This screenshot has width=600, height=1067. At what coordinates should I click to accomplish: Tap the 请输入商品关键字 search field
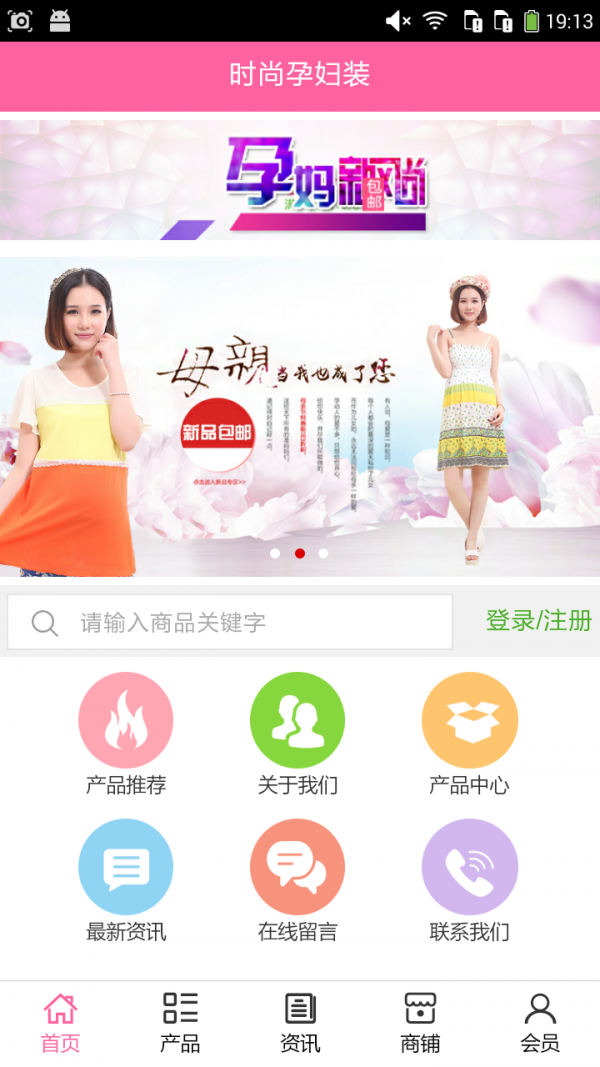point(230,623)
